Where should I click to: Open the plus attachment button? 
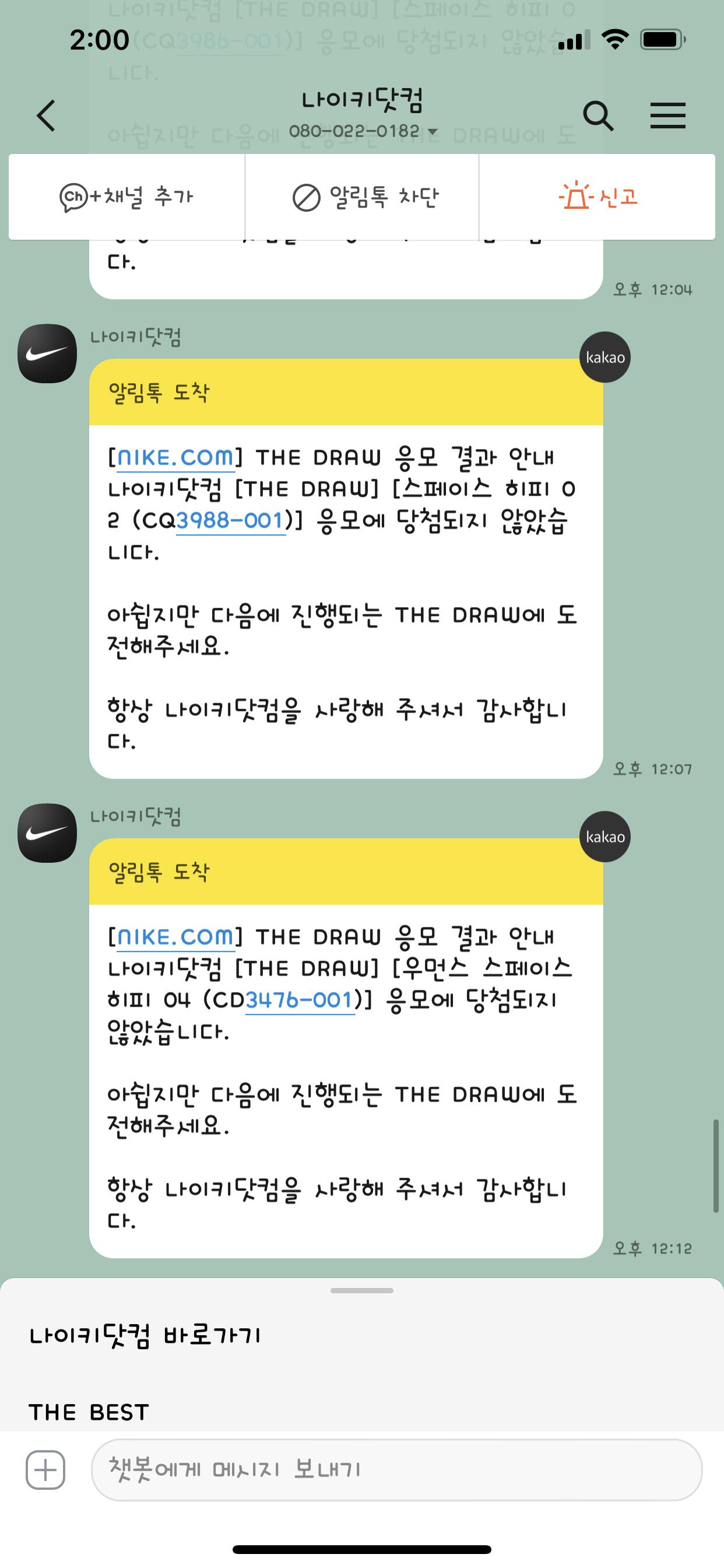coord(45,1470)
